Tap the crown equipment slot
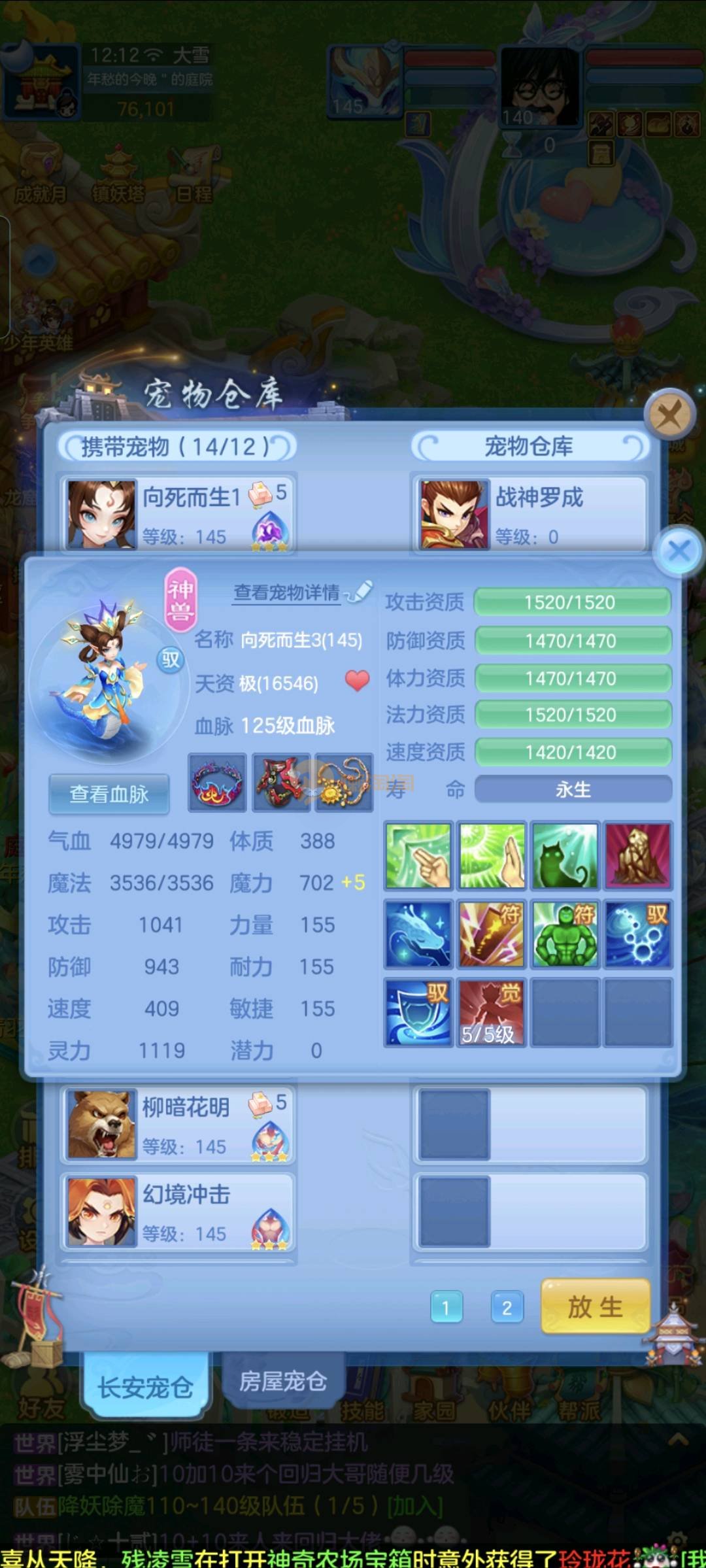This screenshot has height=1568, width=706. [x=217, y=783]
